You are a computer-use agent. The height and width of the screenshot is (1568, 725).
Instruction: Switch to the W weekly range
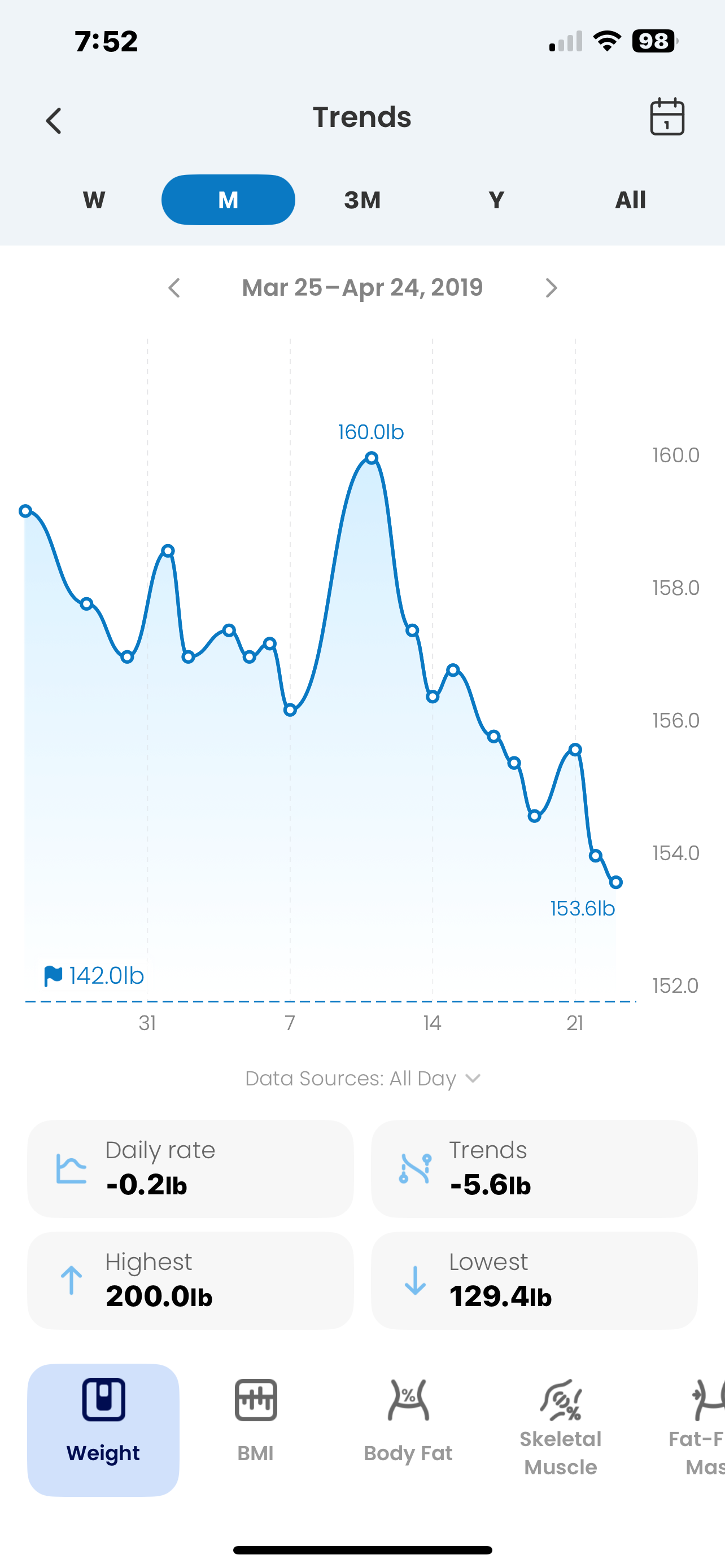tap(94, 200)
